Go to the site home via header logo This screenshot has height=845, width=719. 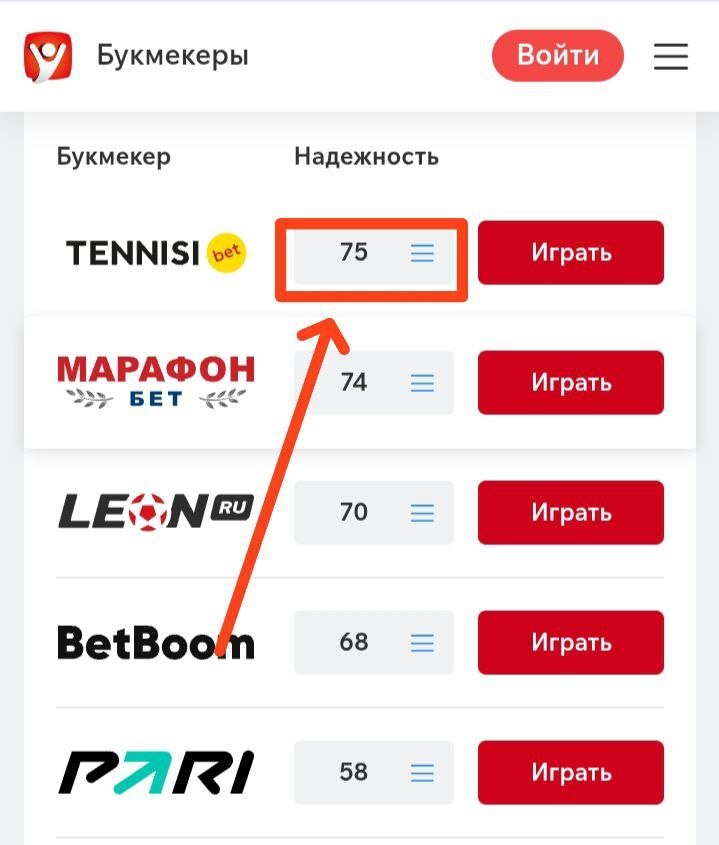click(x=48, y=56)
